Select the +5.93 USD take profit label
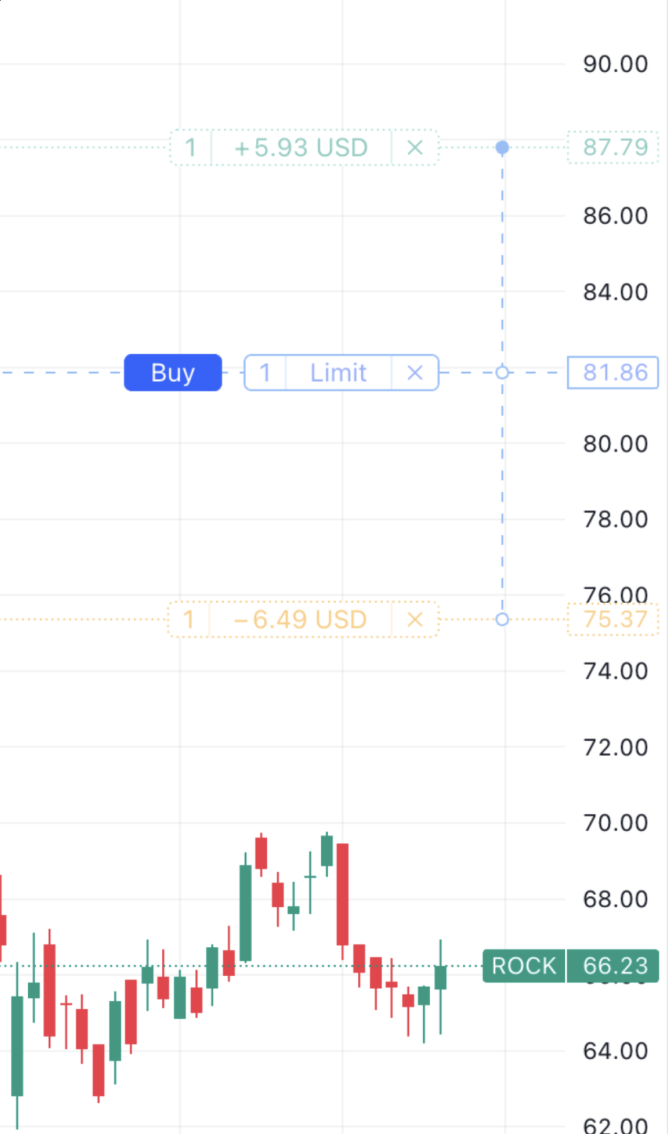Screen dimensions: 668x1134 (301, 148)
